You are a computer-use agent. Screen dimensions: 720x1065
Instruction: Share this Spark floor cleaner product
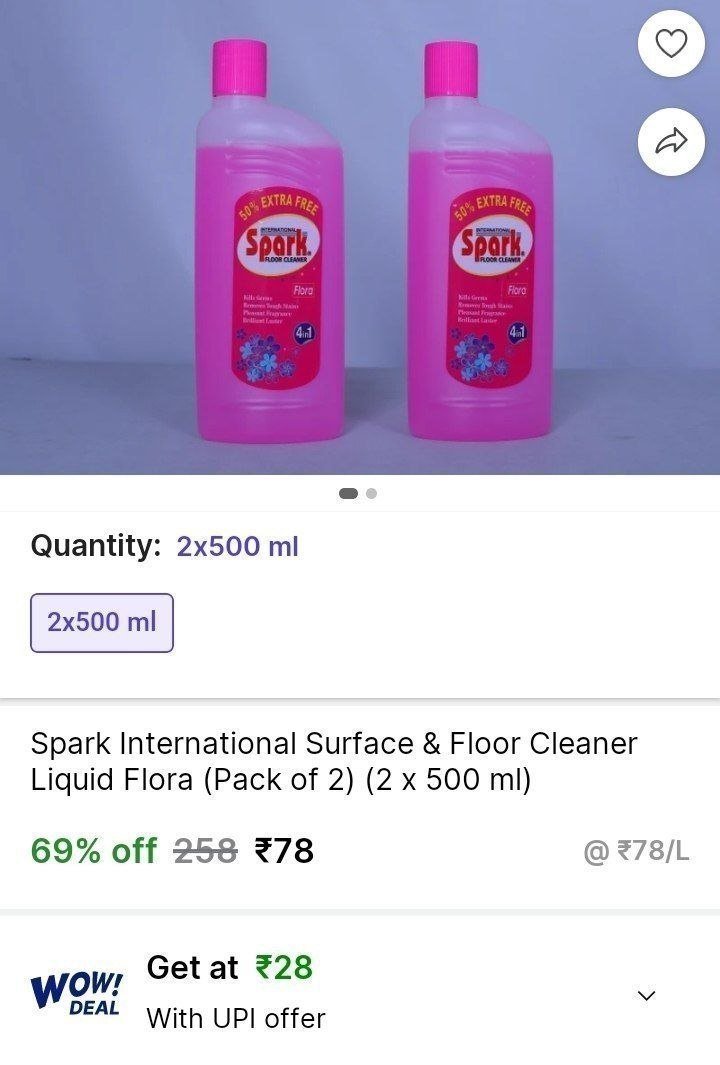point(671,142)
